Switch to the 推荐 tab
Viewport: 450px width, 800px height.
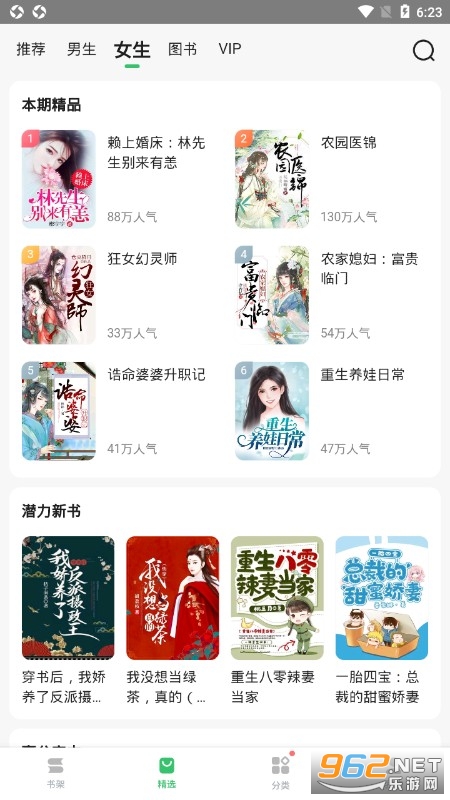[31, 49]
